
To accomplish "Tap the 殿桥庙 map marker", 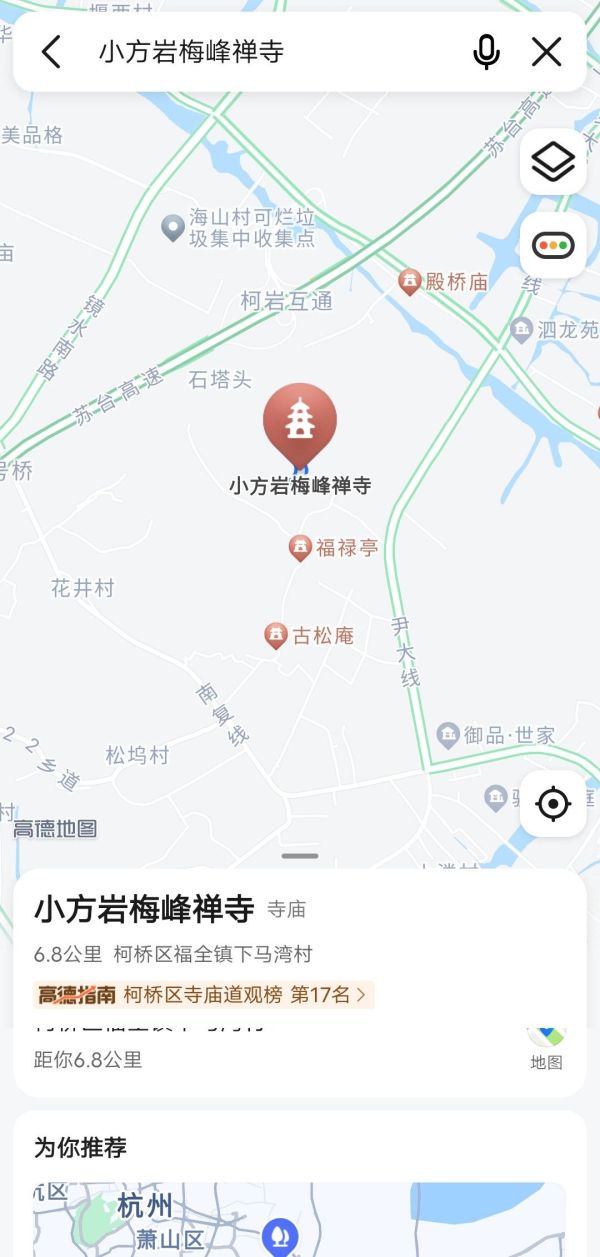I will tap(409, 282).
